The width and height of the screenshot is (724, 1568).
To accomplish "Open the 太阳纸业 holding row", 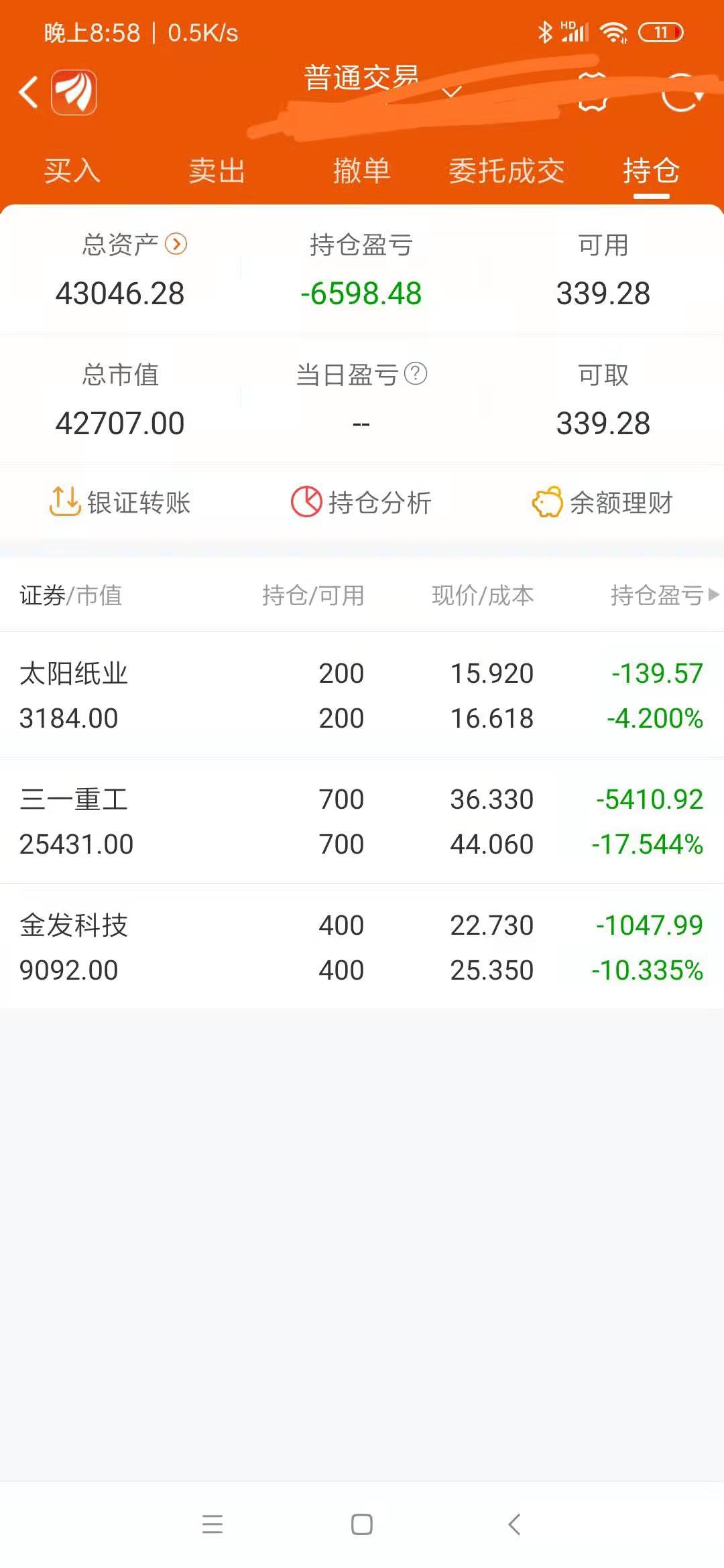I will click(x=362, y=696).
